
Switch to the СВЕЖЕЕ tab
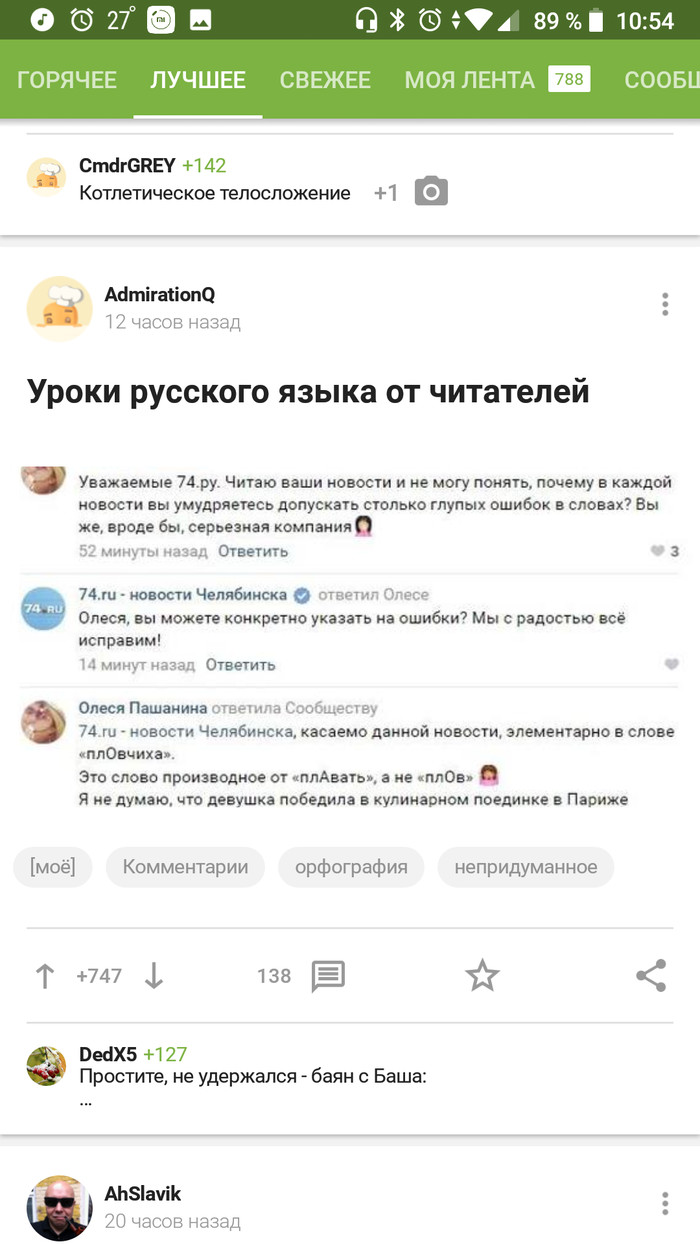point(325,80)
